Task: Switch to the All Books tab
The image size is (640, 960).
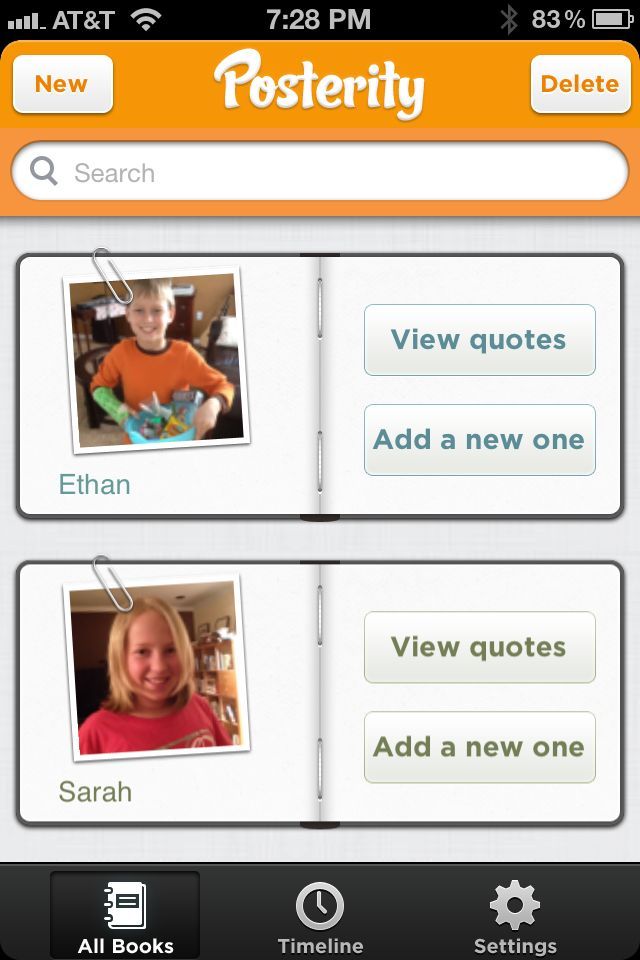Action: click(x=125, y=915)
